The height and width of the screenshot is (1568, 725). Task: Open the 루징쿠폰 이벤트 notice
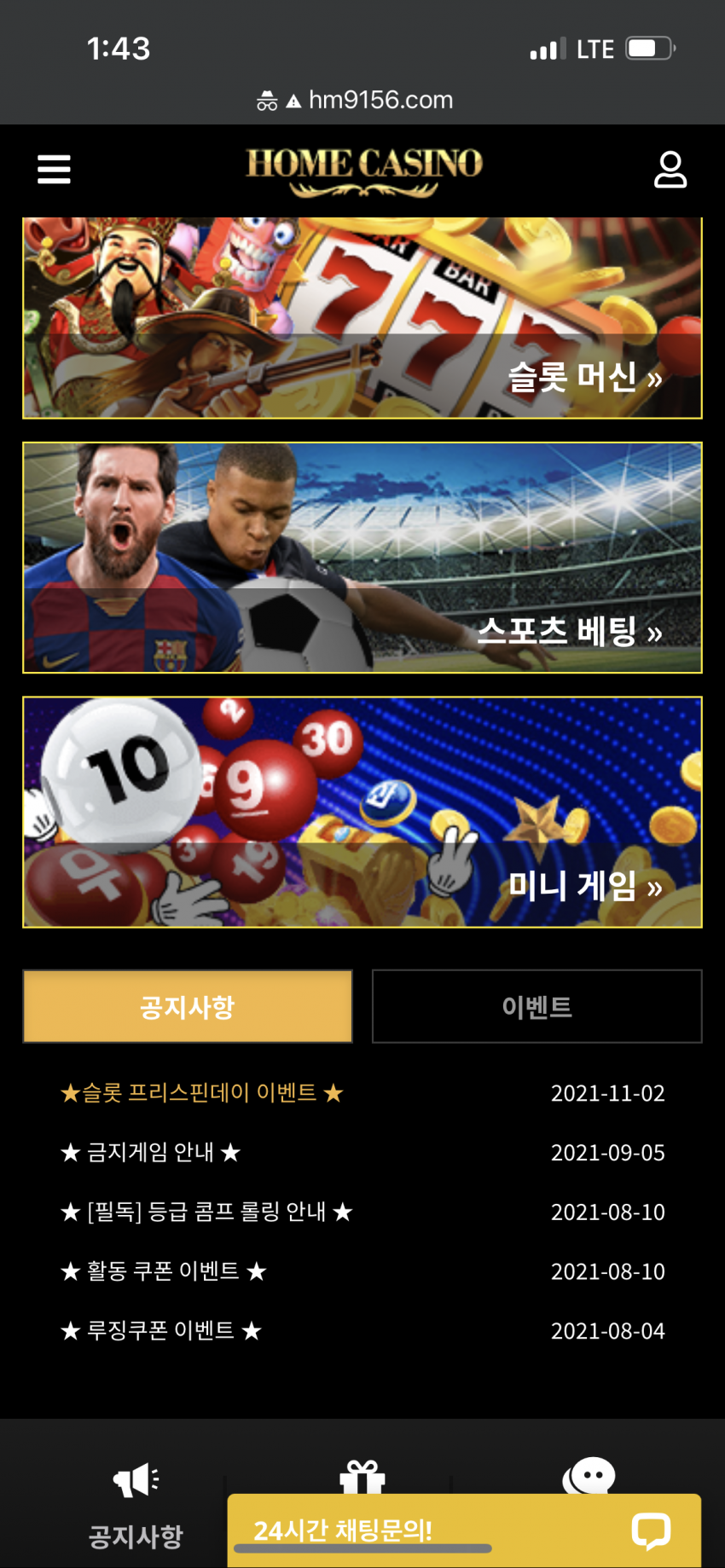point(161,1330)
